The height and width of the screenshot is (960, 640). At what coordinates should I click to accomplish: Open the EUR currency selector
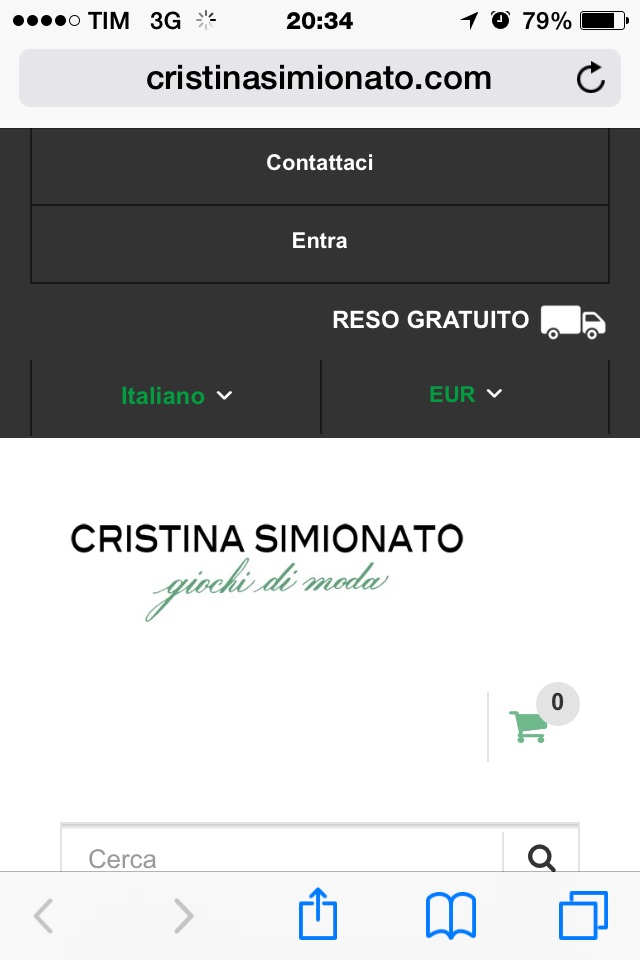point(465,395)
